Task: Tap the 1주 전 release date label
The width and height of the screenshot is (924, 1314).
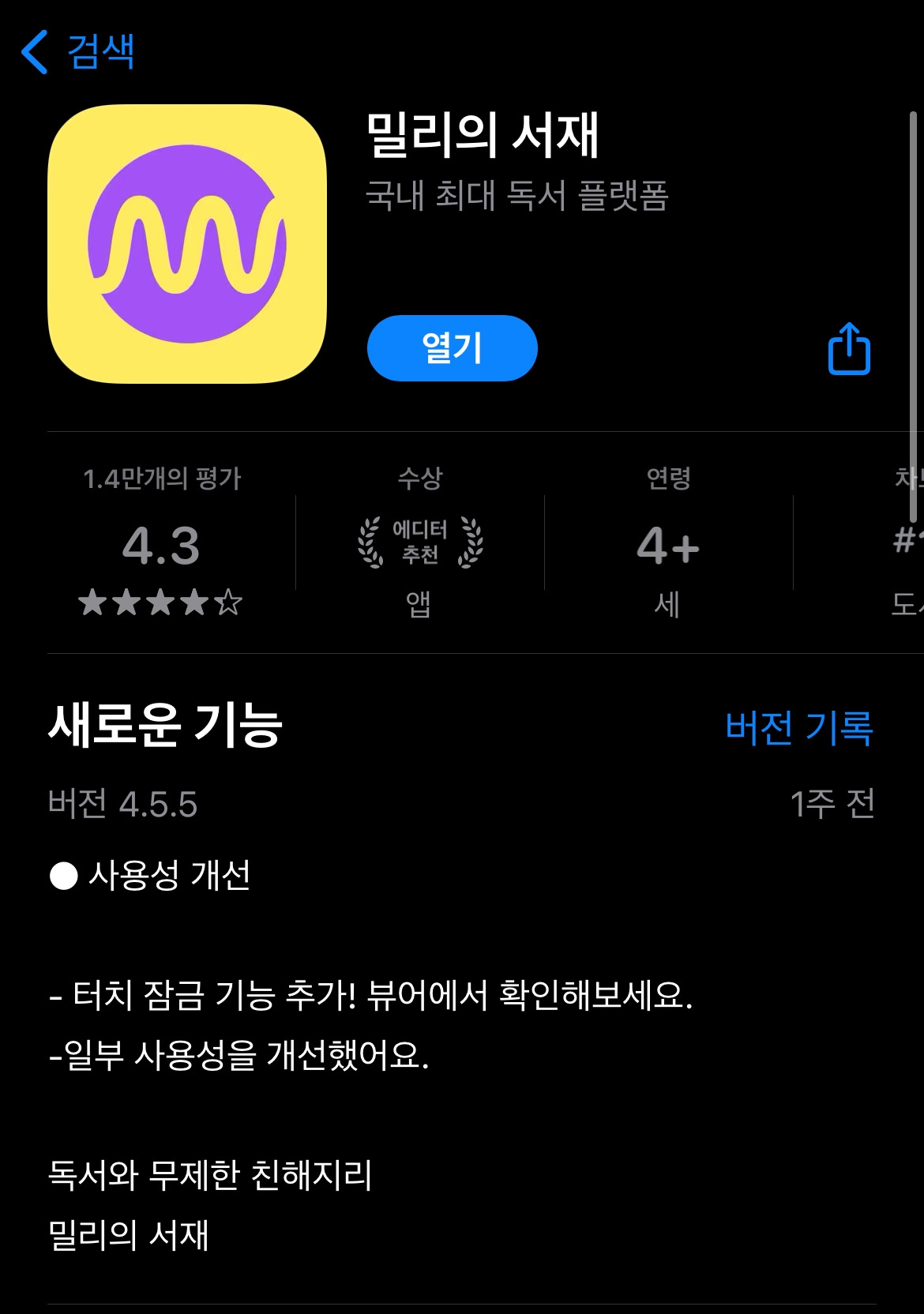Action: [x=832, y=805]
